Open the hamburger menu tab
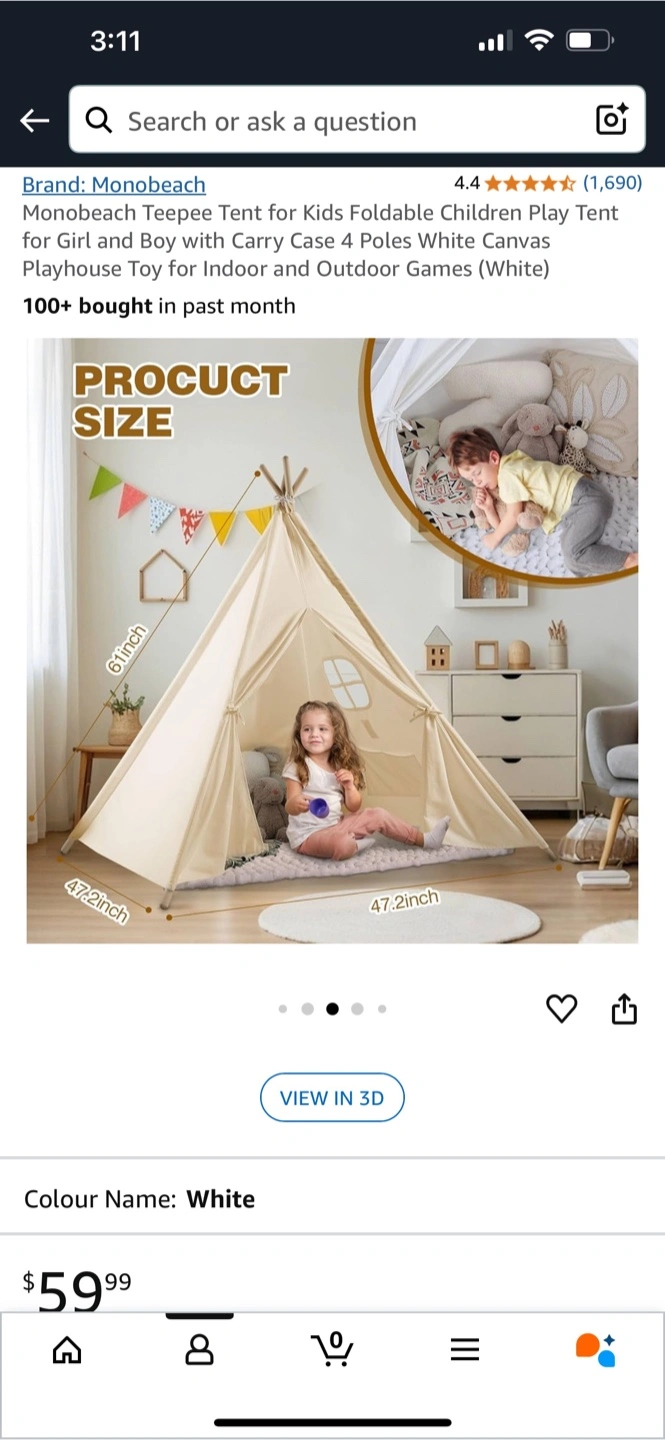The width and height of the screenshot is (665, 1440). [465, 1350]
